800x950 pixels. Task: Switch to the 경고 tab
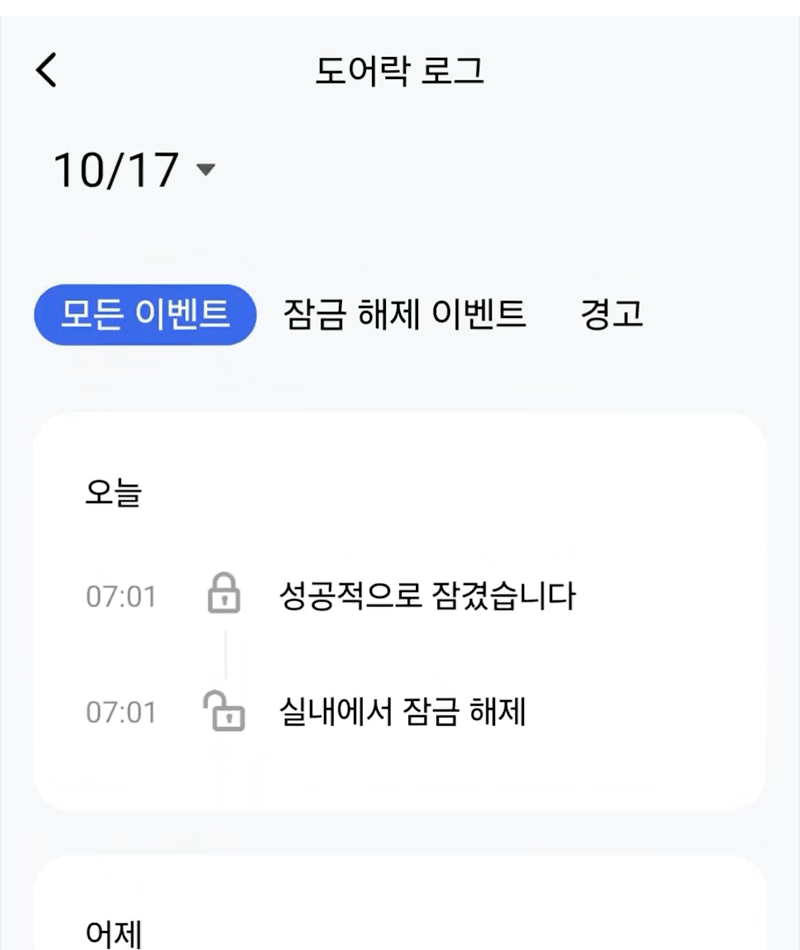(611, 315)
